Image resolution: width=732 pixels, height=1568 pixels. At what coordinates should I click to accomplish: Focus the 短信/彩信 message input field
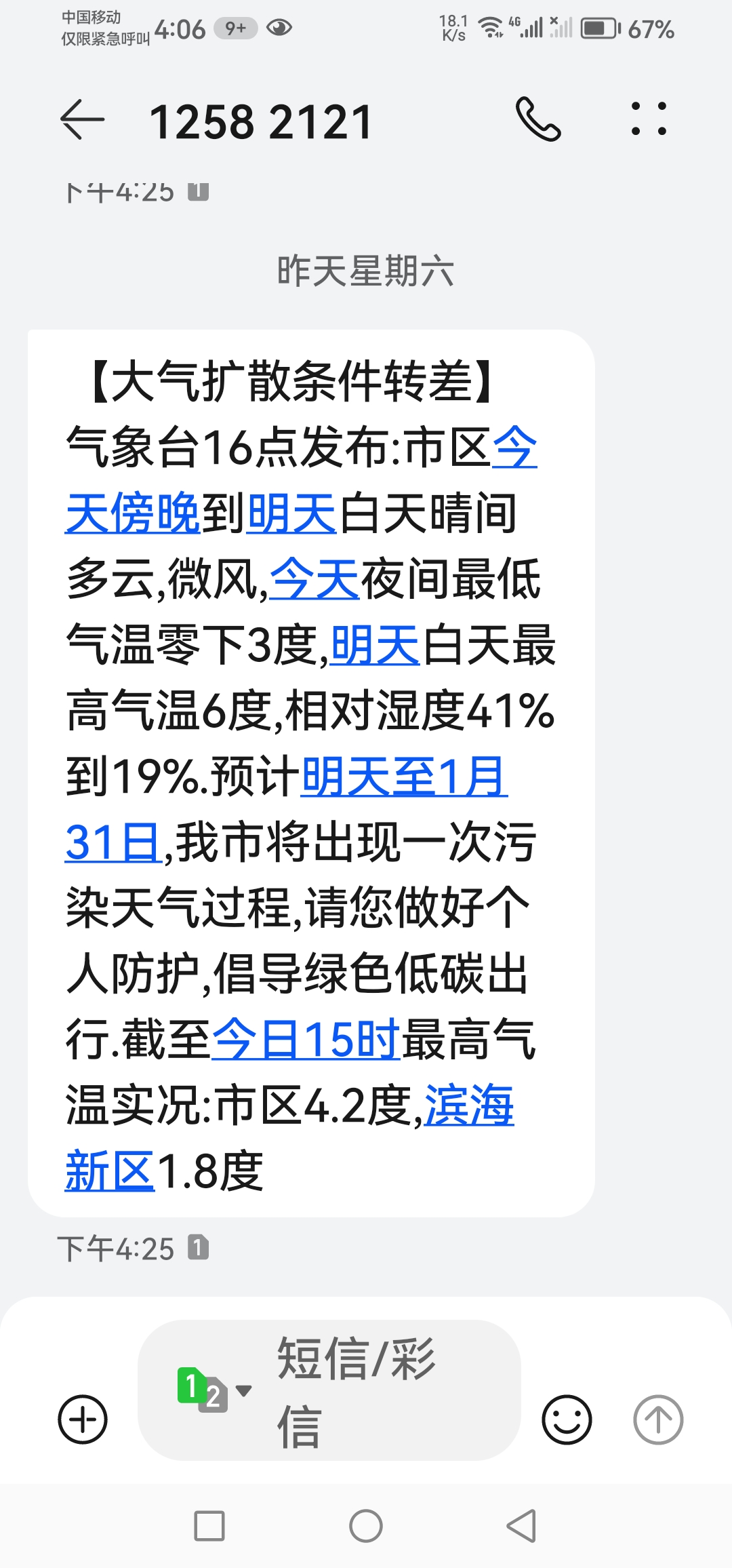coord(380,1390)
